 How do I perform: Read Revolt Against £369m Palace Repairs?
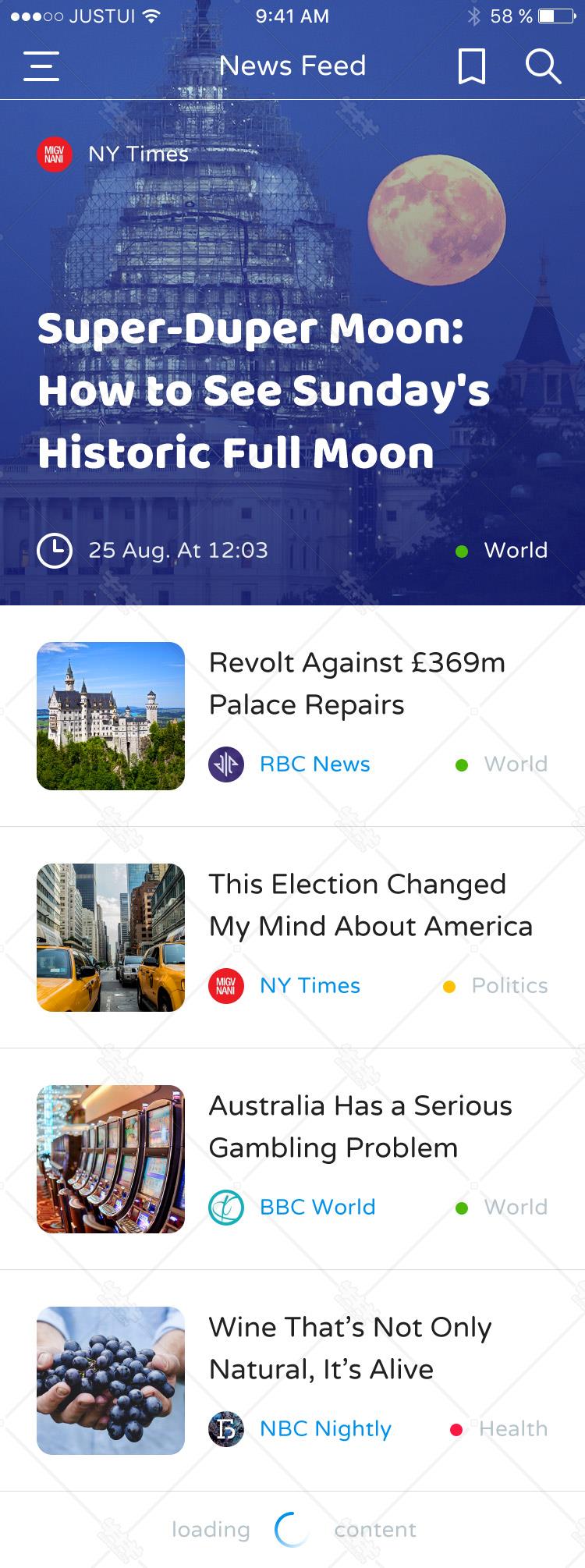click(x=356, y=683)
